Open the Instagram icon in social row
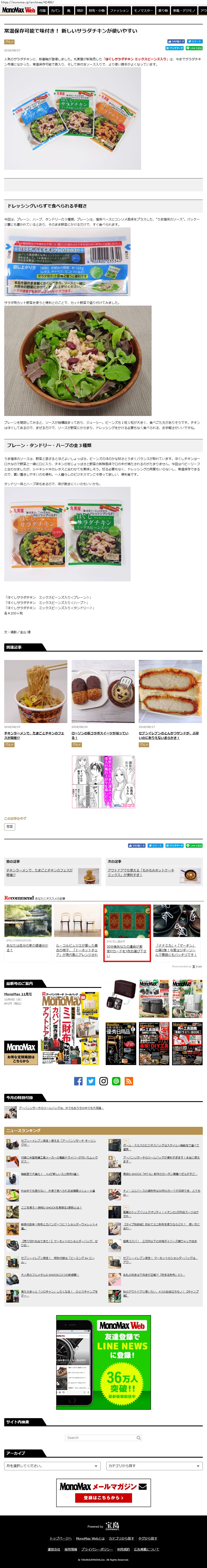This screenshot has height=1568, width=207. [x=104, y=1081]
